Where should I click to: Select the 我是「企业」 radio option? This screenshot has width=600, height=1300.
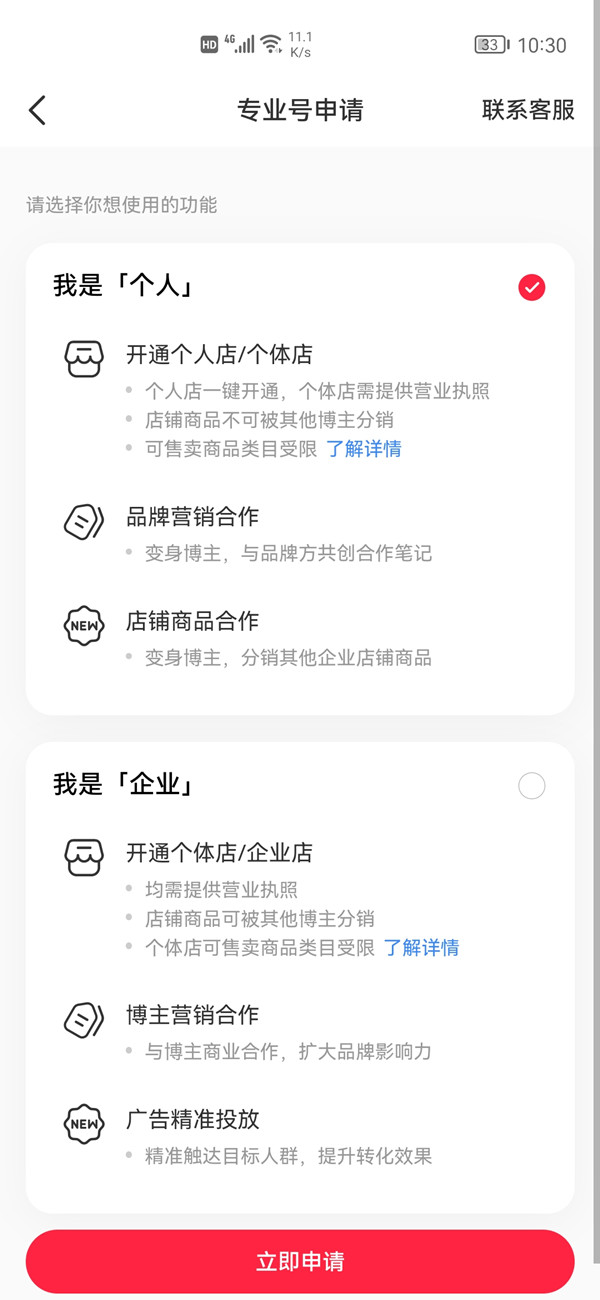pos(531,786)
